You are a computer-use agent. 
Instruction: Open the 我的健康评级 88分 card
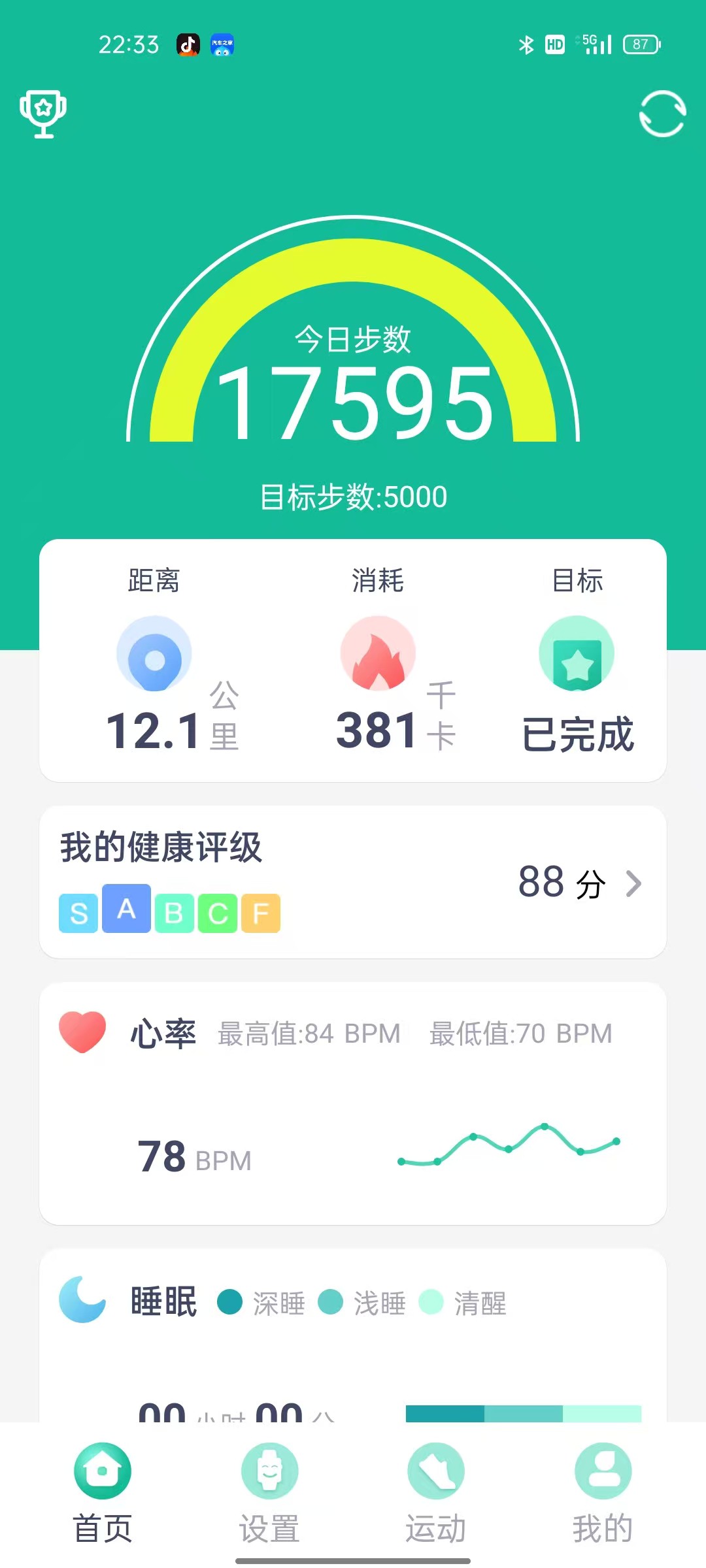click(353, 882)
